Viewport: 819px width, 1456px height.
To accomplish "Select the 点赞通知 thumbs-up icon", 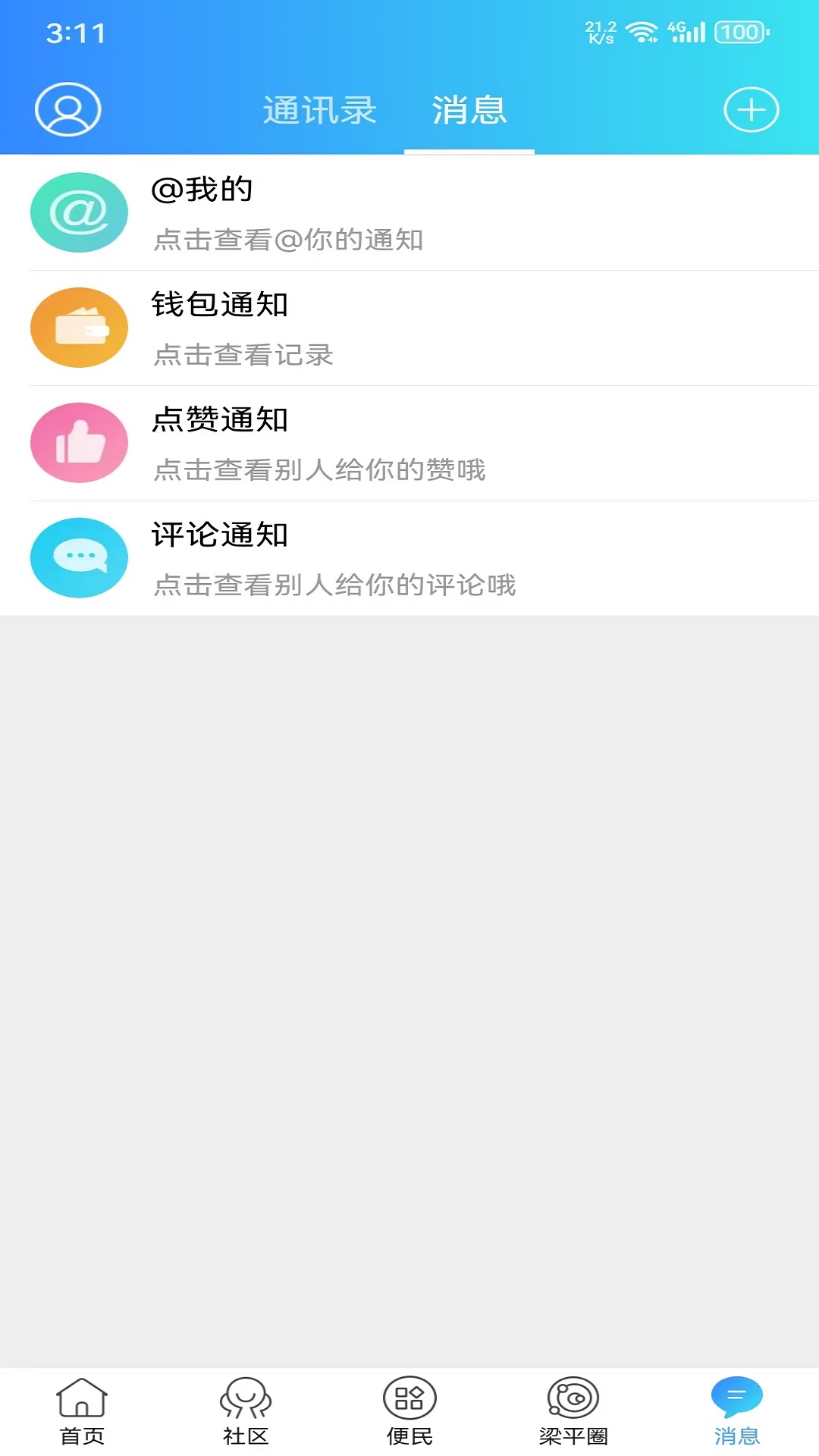I will pyautogui.click(x=79, y=443).
